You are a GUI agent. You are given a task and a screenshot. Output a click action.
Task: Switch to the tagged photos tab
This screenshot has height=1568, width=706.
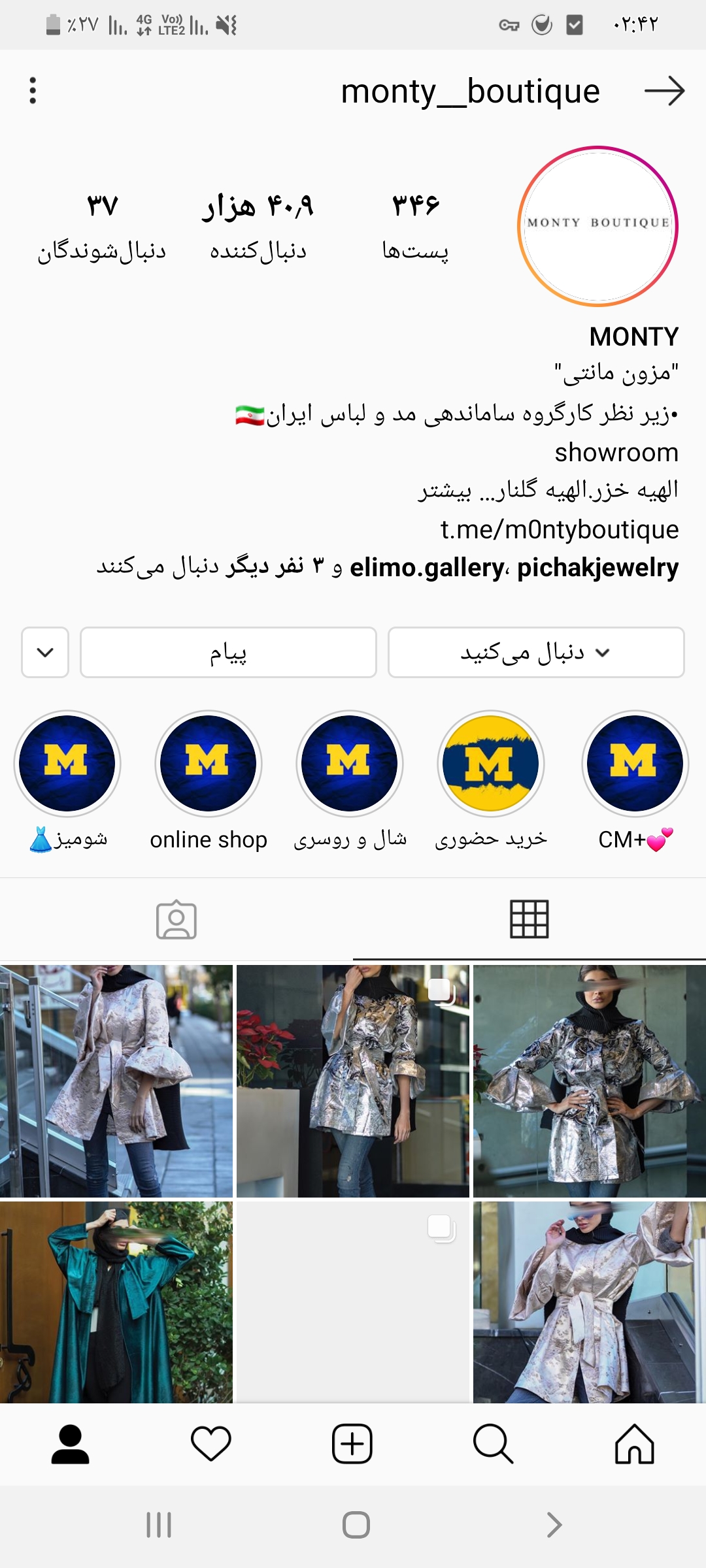pyautogui.click(x=176, y=920)
